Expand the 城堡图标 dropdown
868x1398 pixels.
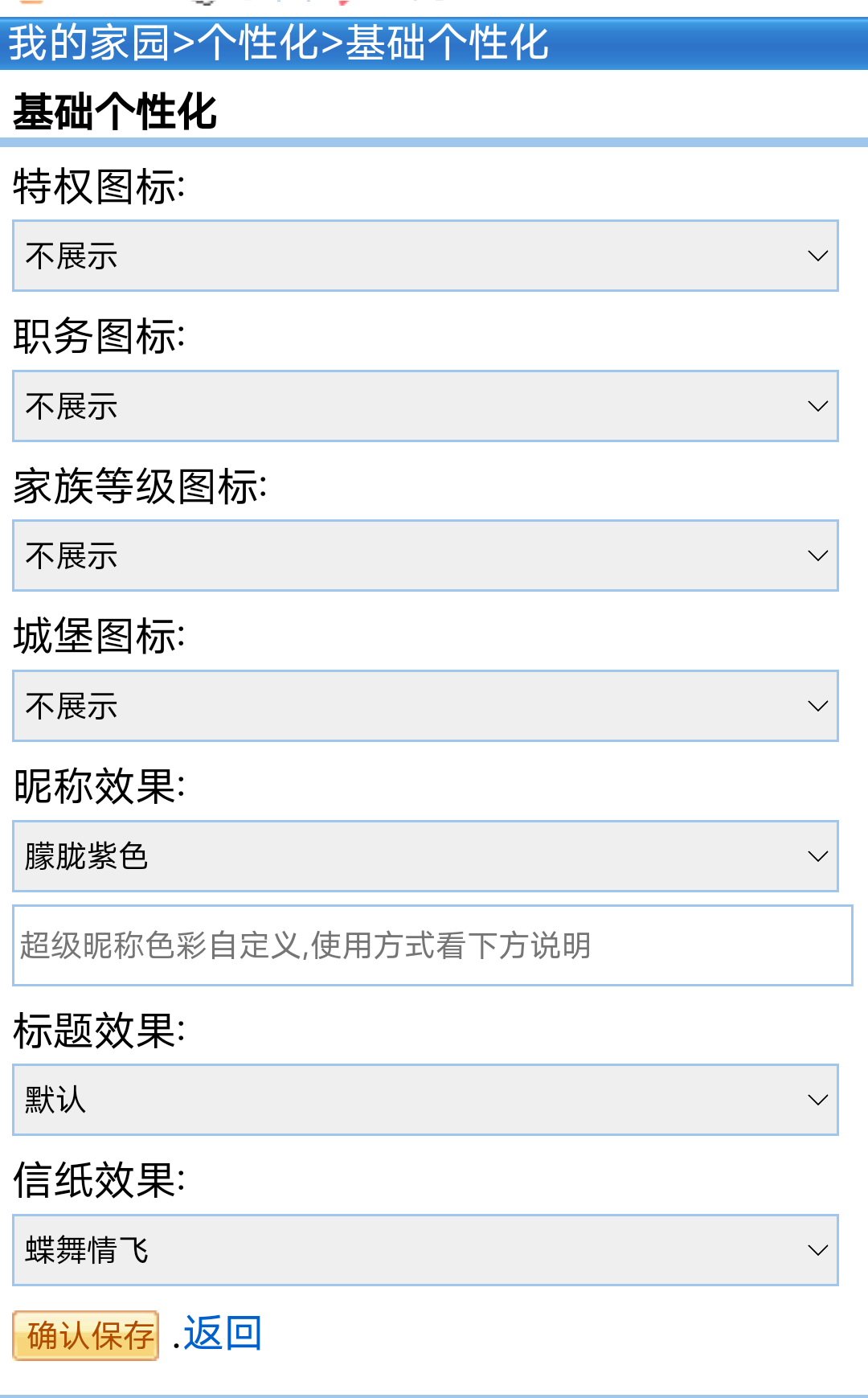pos(425,706)
